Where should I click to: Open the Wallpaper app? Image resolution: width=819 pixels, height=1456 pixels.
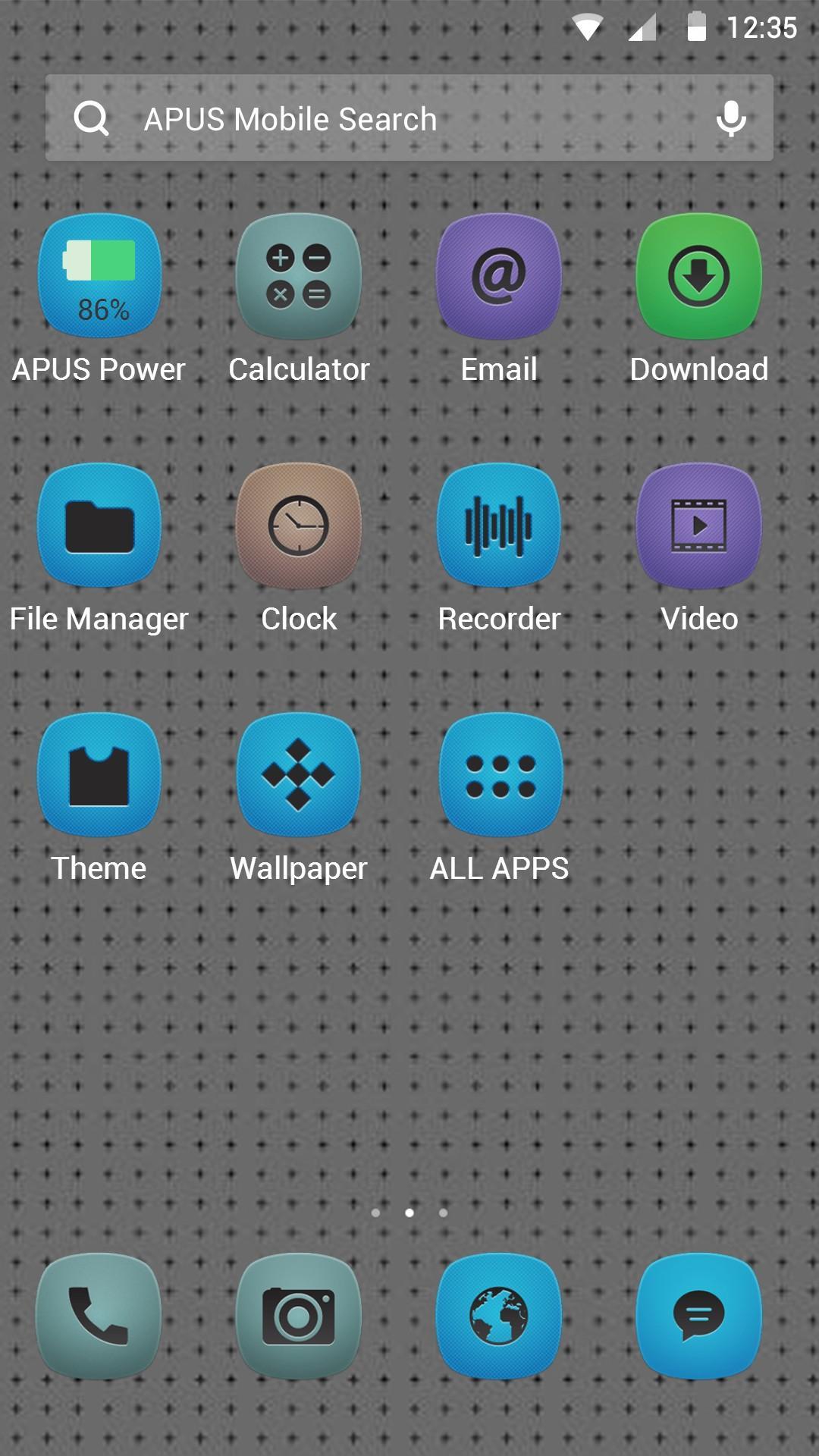(x=299, y=775)
